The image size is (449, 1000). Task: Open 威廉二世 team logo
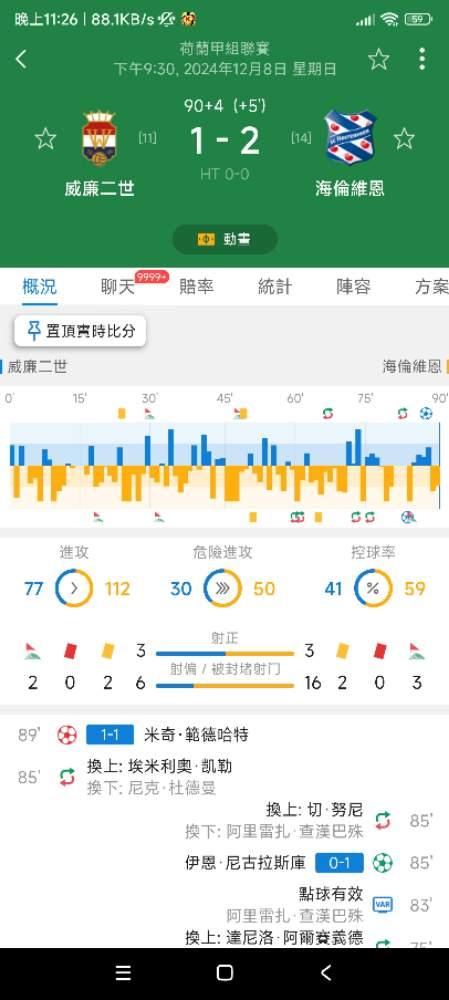tap(99, 137)
